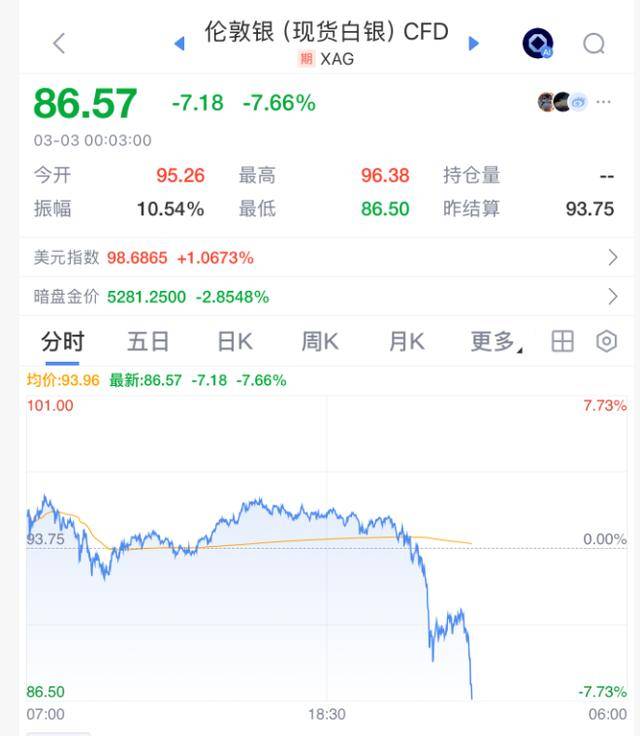Open the AI assistant icon
This screenshot has width=640, height=736.
(538, 43)
